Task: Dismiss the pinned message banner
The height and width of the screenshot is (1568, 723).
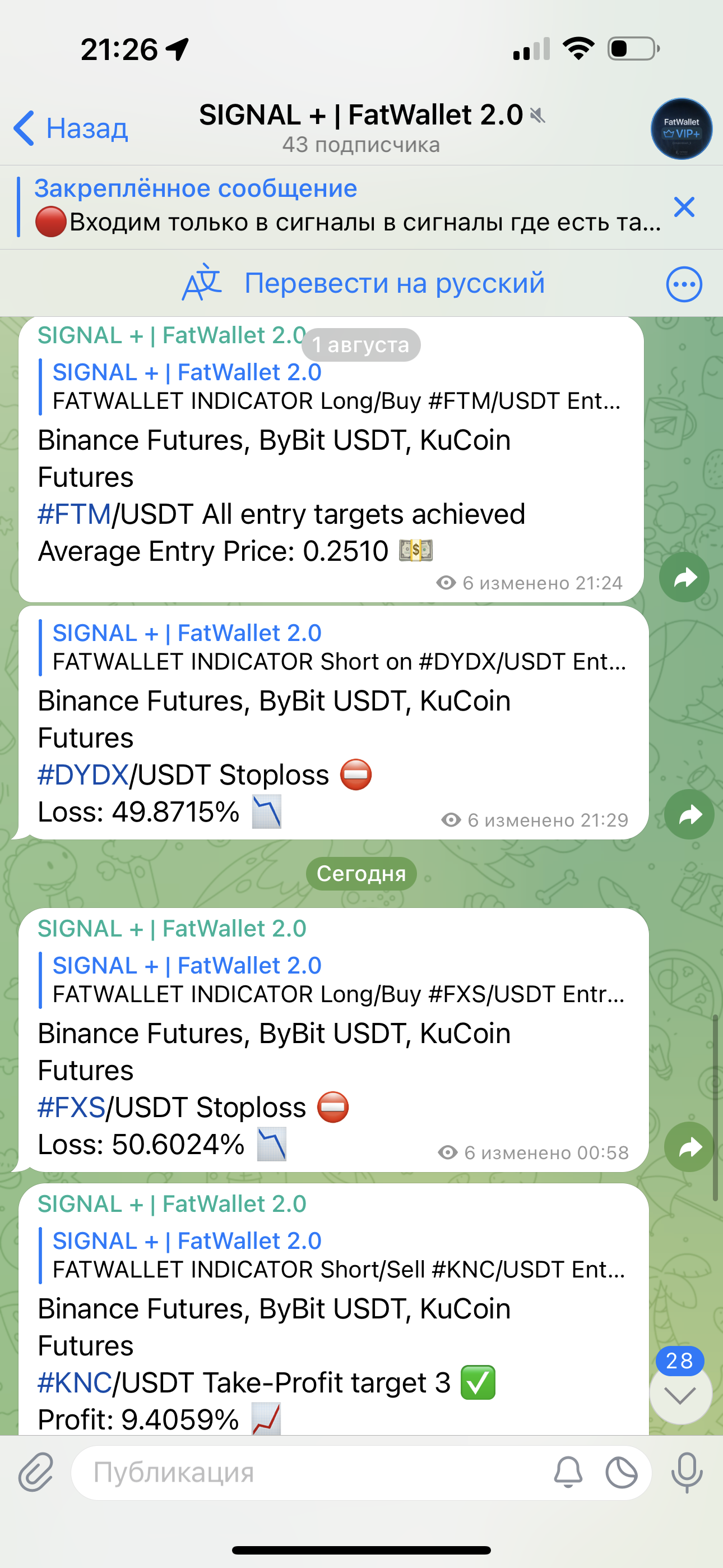Action: pyautogui.click(x=684, y=207)
